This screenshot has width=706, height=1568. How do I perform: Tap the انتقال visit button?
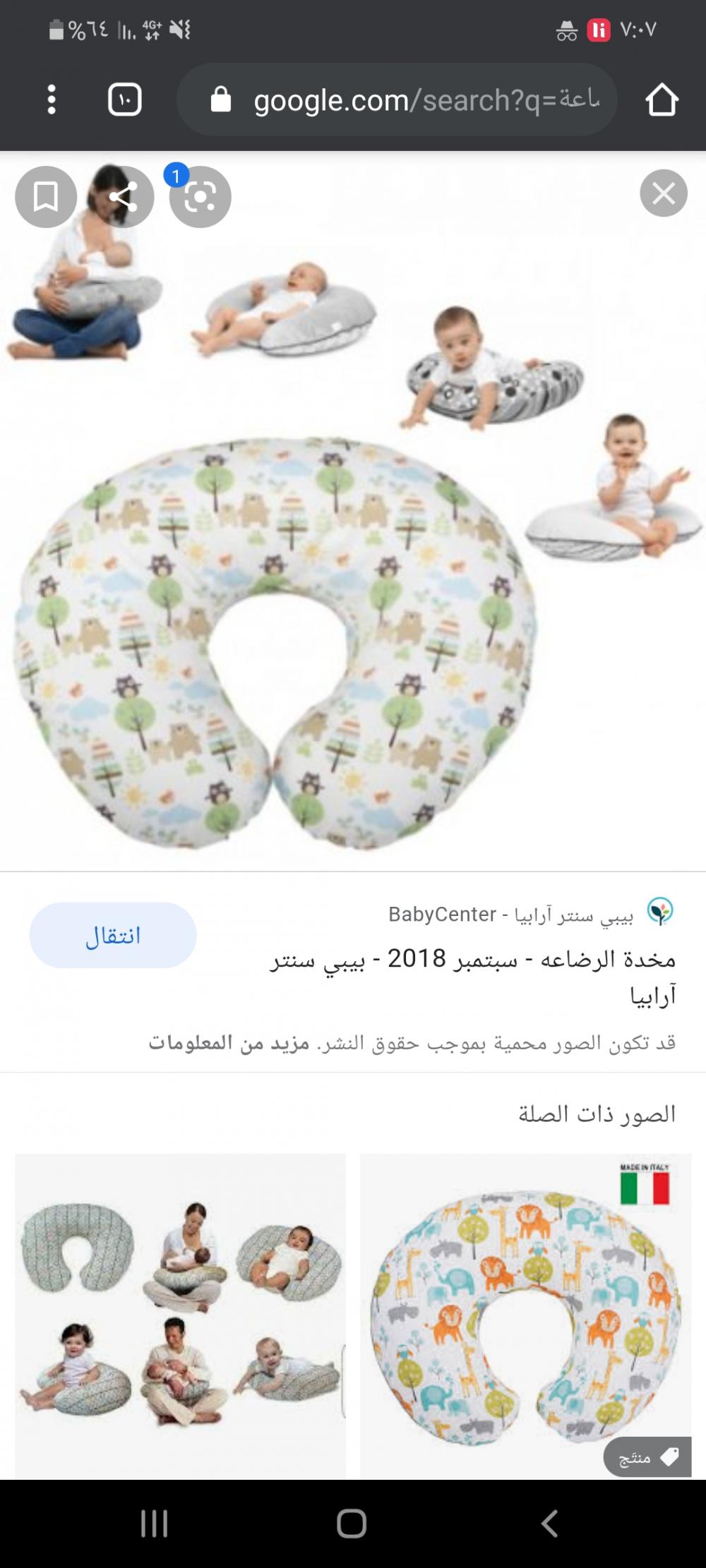(x=113, y=935)
